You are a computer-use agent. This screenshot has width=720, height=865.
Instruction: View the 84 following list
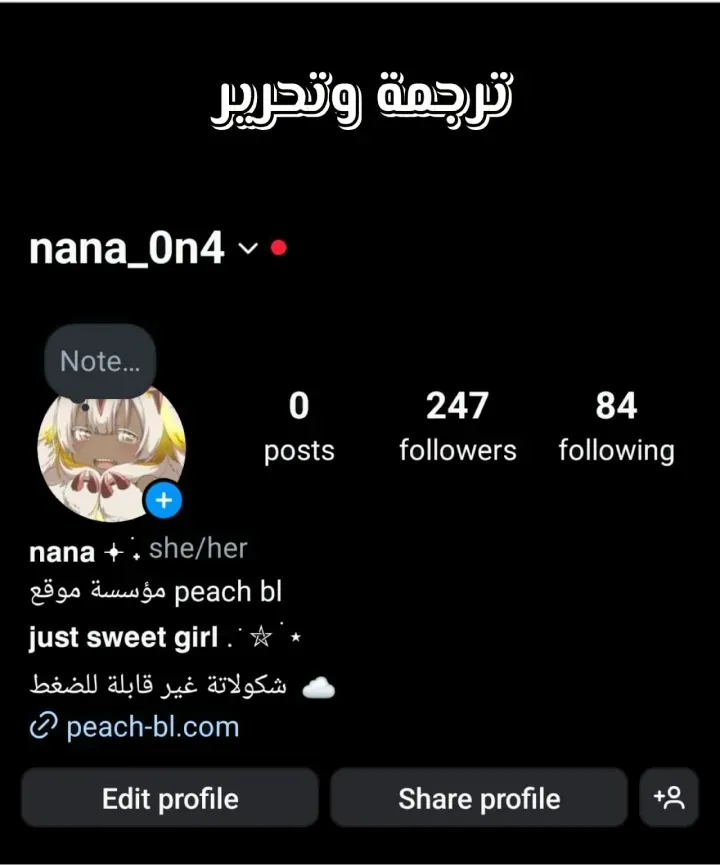(x=616, y=427)
